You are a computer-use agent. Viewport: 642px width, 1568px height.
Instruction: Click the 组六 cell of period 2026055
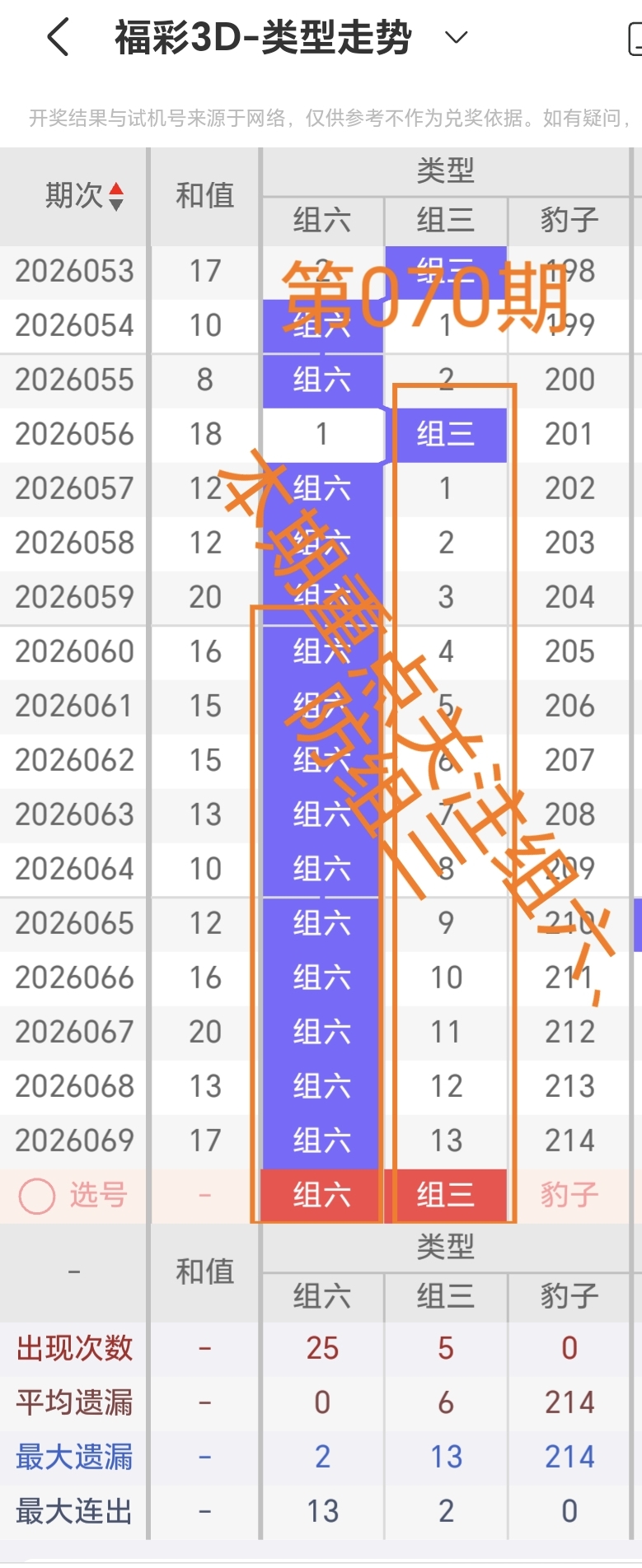(321, 380)
